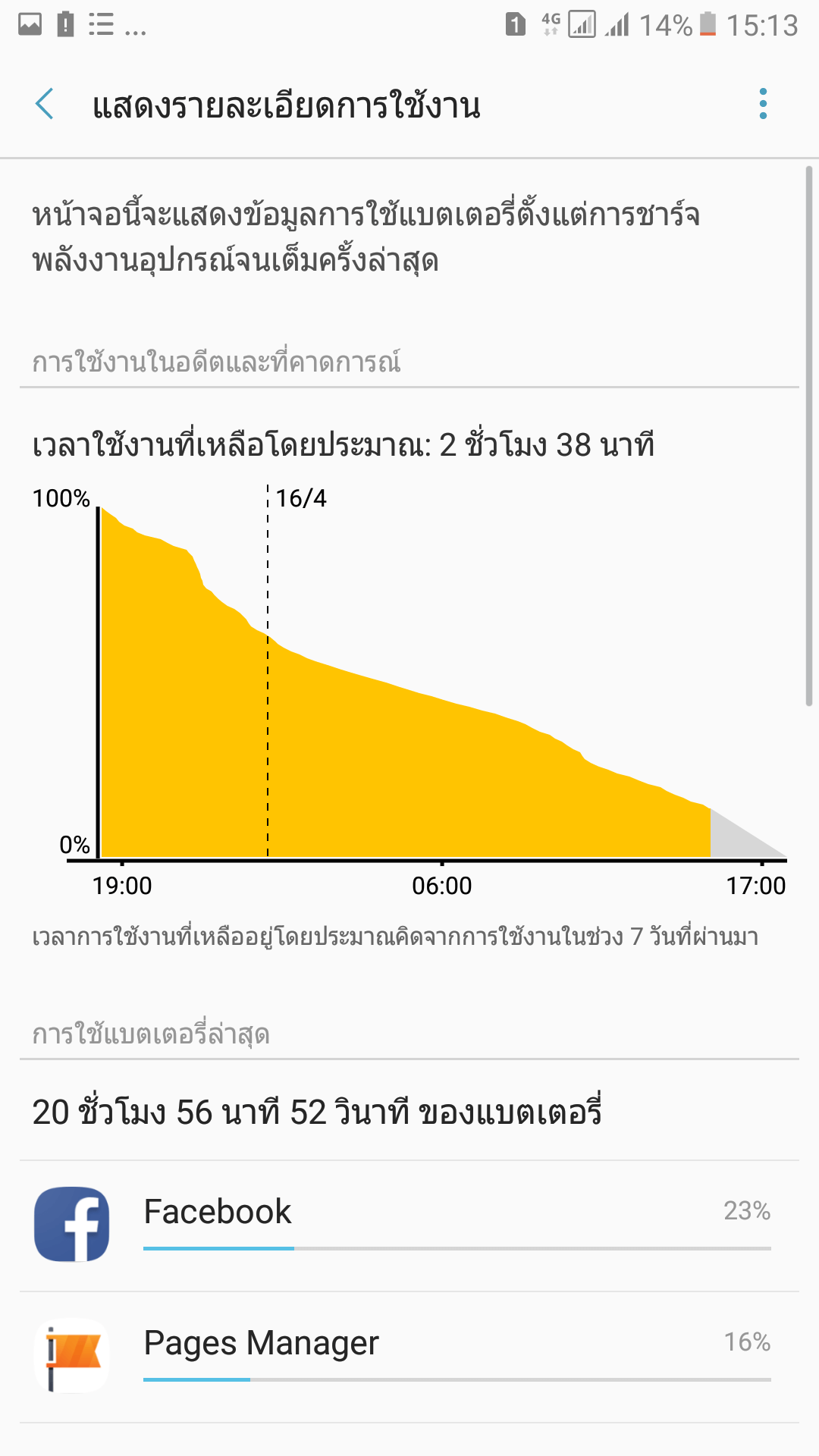The image size is (819, 1456).
Task: Open Facebook battery usage details
Action: [409, 1225]
